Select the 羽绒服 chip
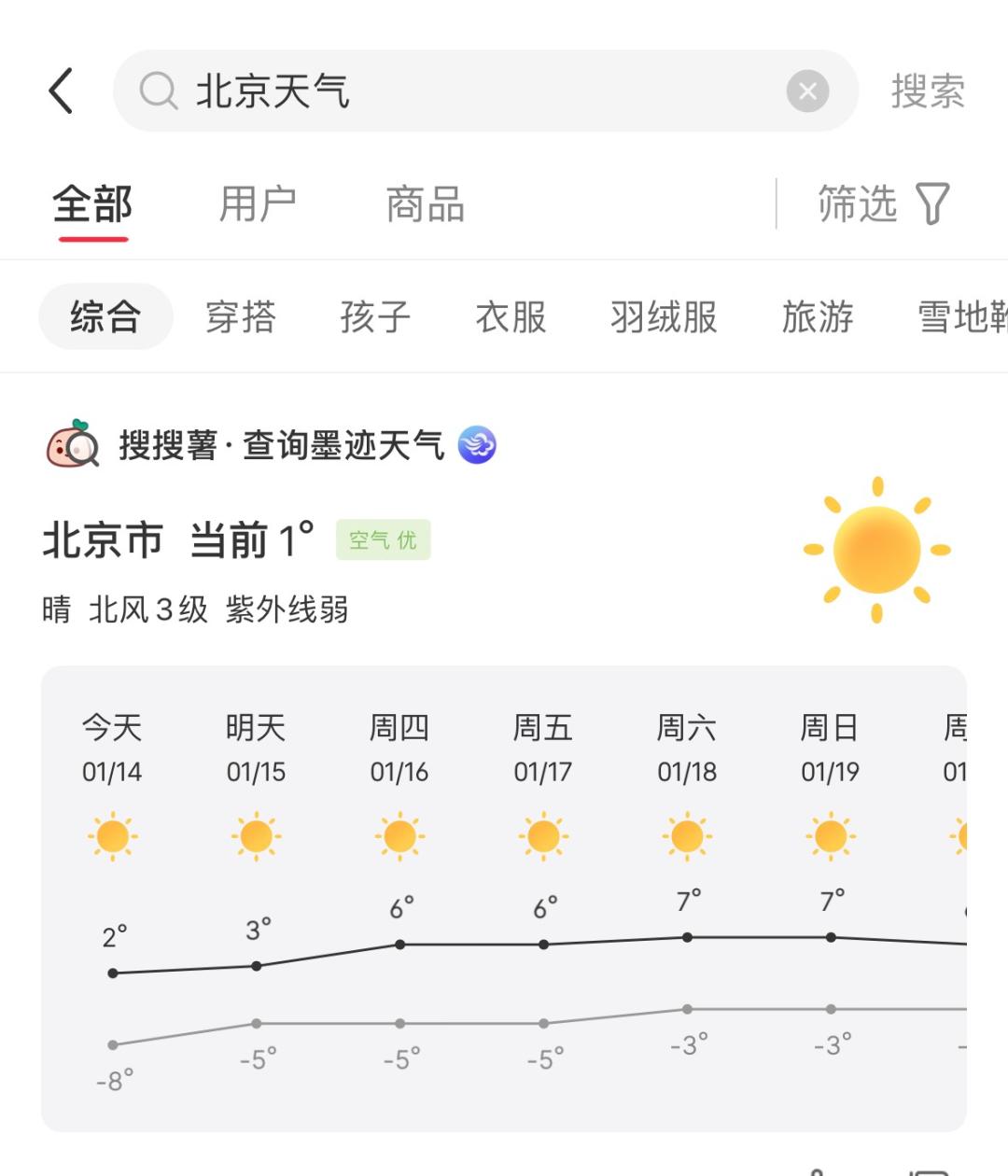Image resolution: width=1008 pixels, height=1176 pixels. [x=664, y=317]
